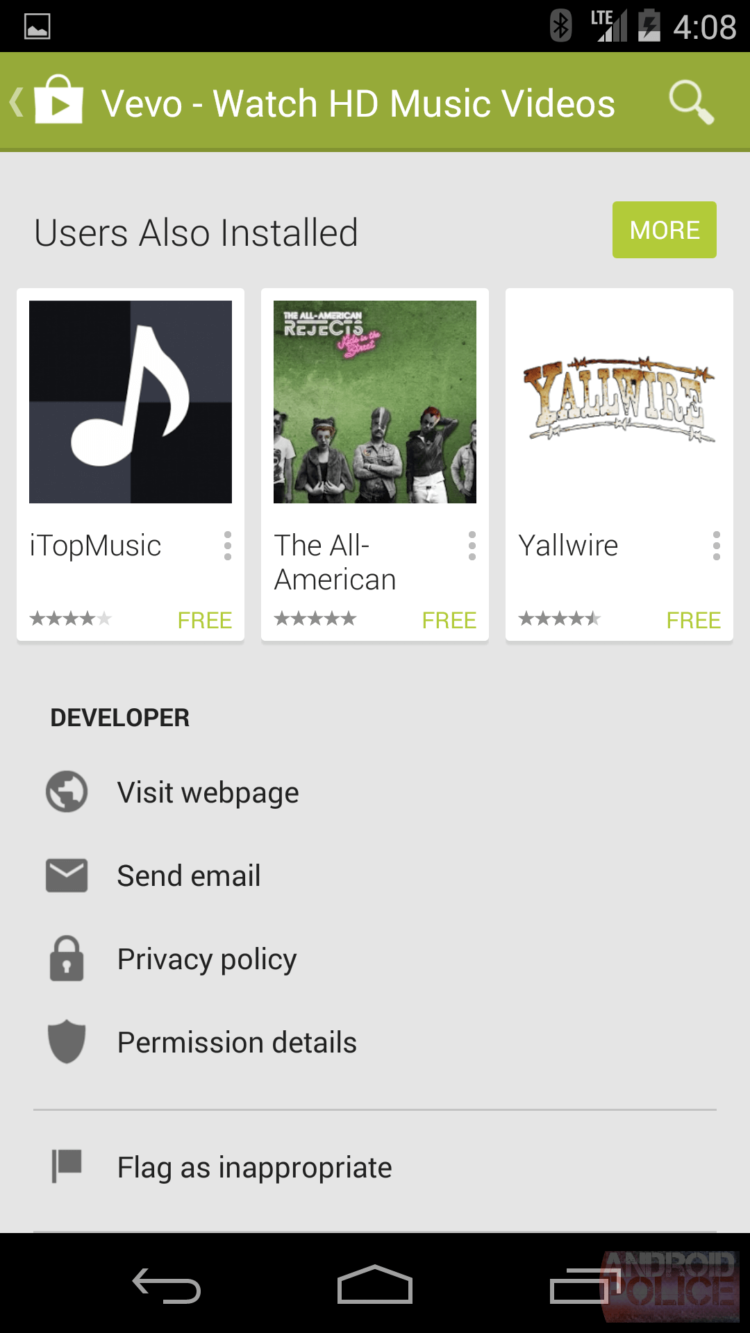
Task: Open the Visit webpage link
Action: pos(207,791)
